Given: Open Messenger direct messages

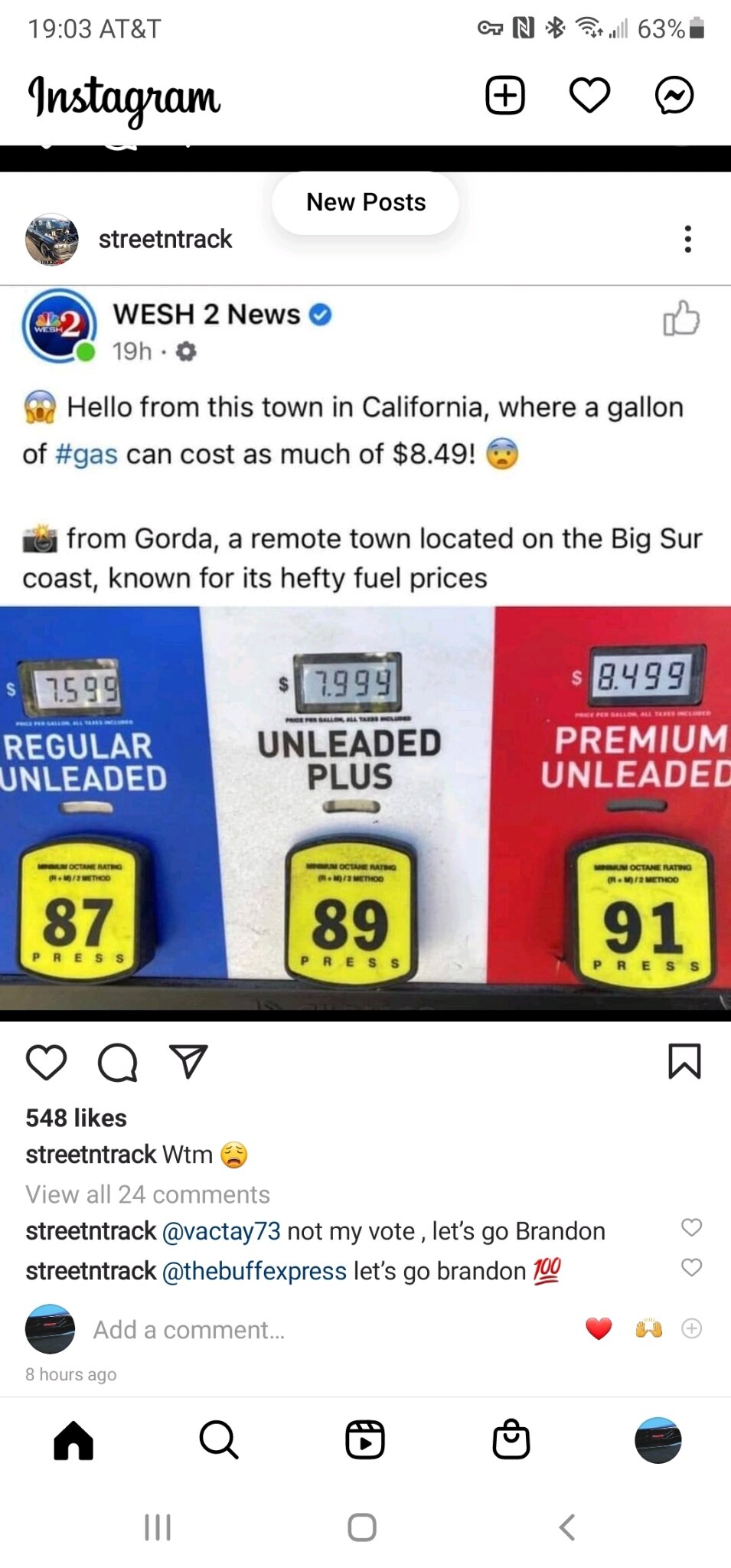Looking at the screenshot, I should coord(674,96).
